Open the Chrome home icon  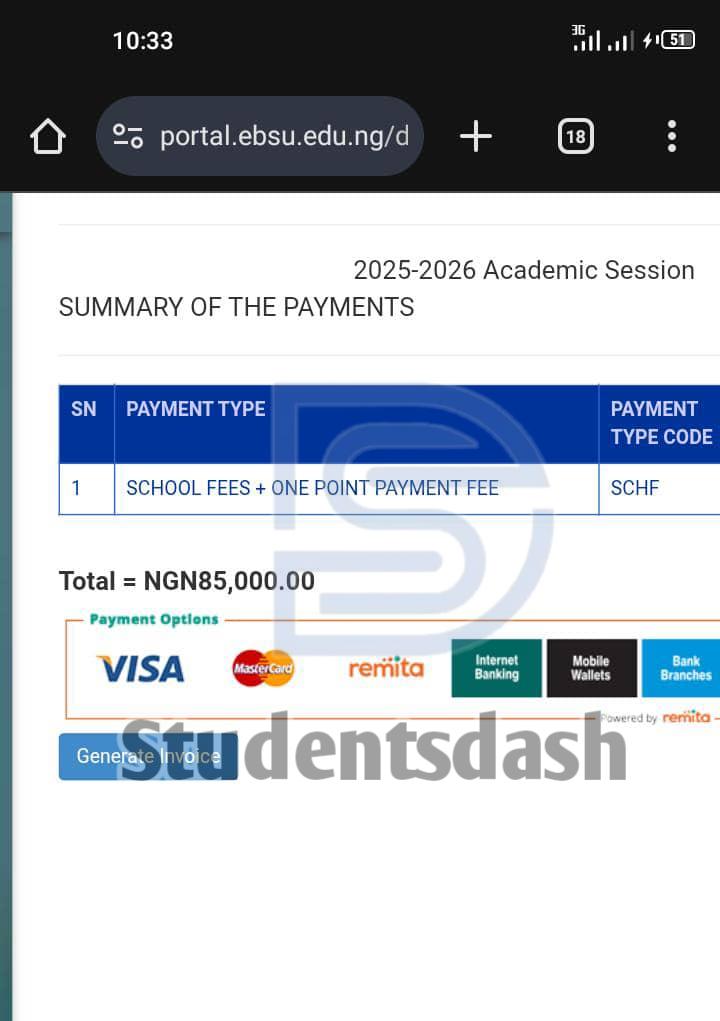click(x=47, y=136)
